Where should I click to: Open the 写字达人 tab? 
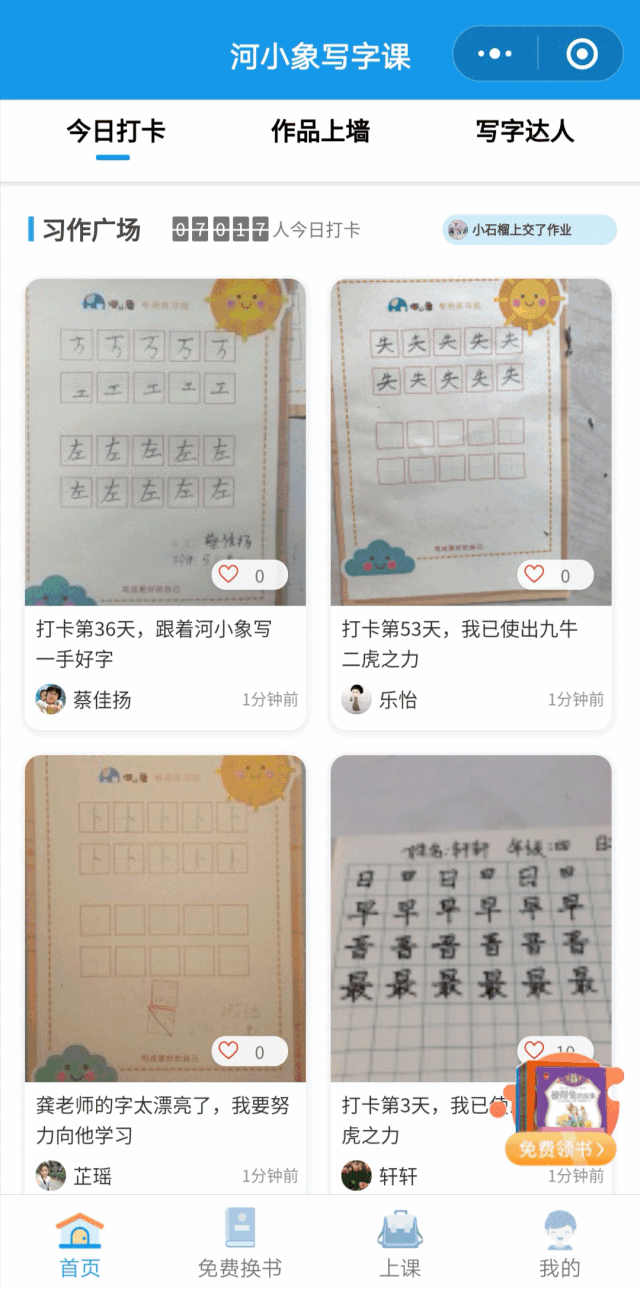[x=525, y=131]
